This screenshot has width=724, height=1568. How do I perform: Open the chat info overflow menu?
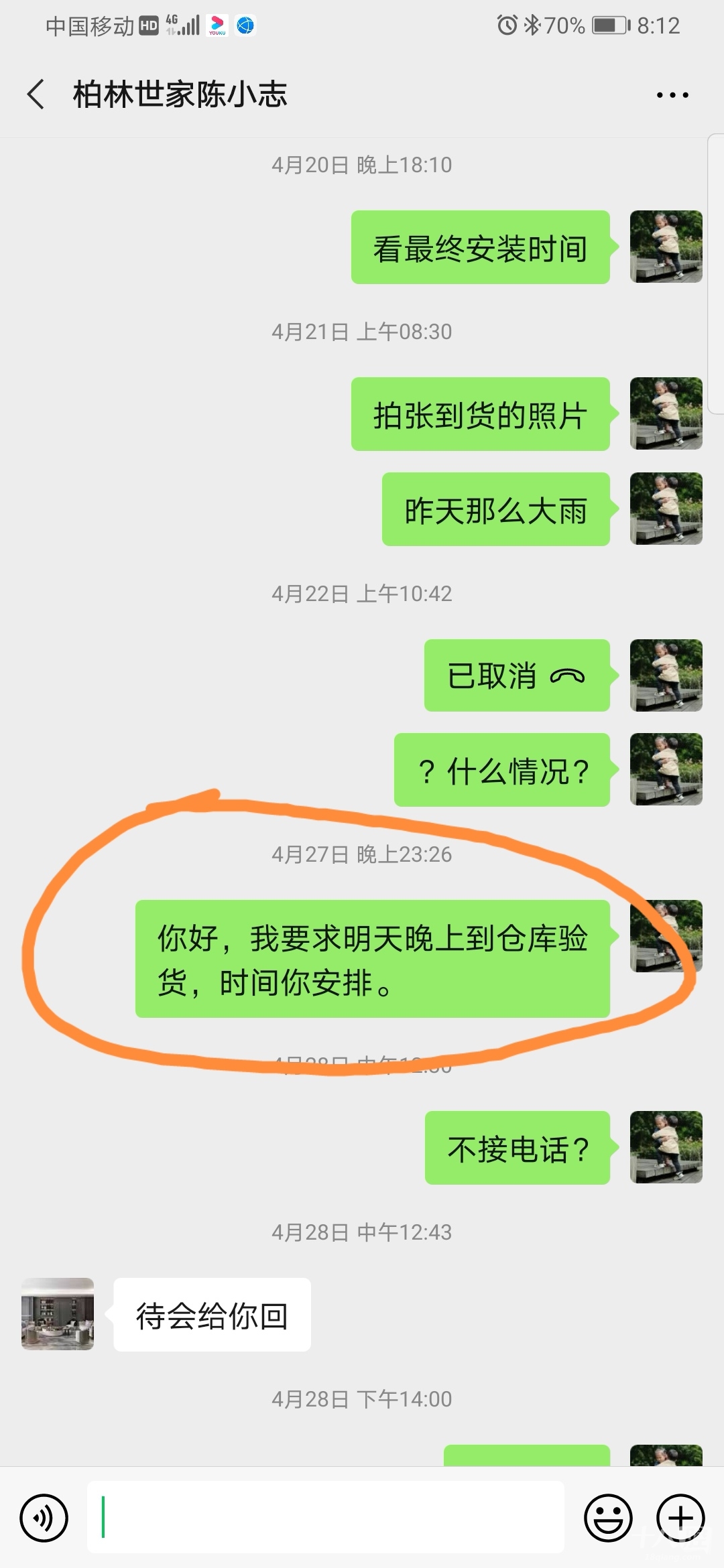(672, 95)
